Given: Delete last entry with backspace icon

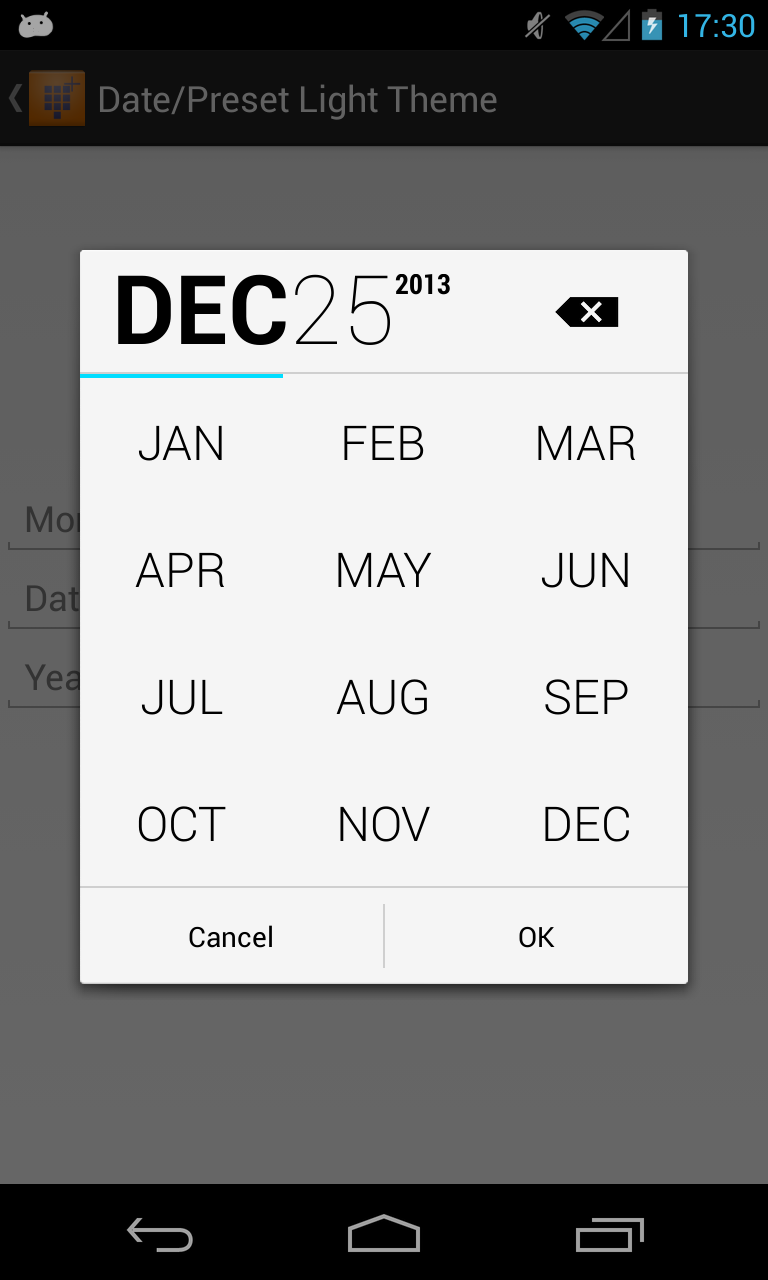Looking at the screenshot, I should click(x=588, y=313).
